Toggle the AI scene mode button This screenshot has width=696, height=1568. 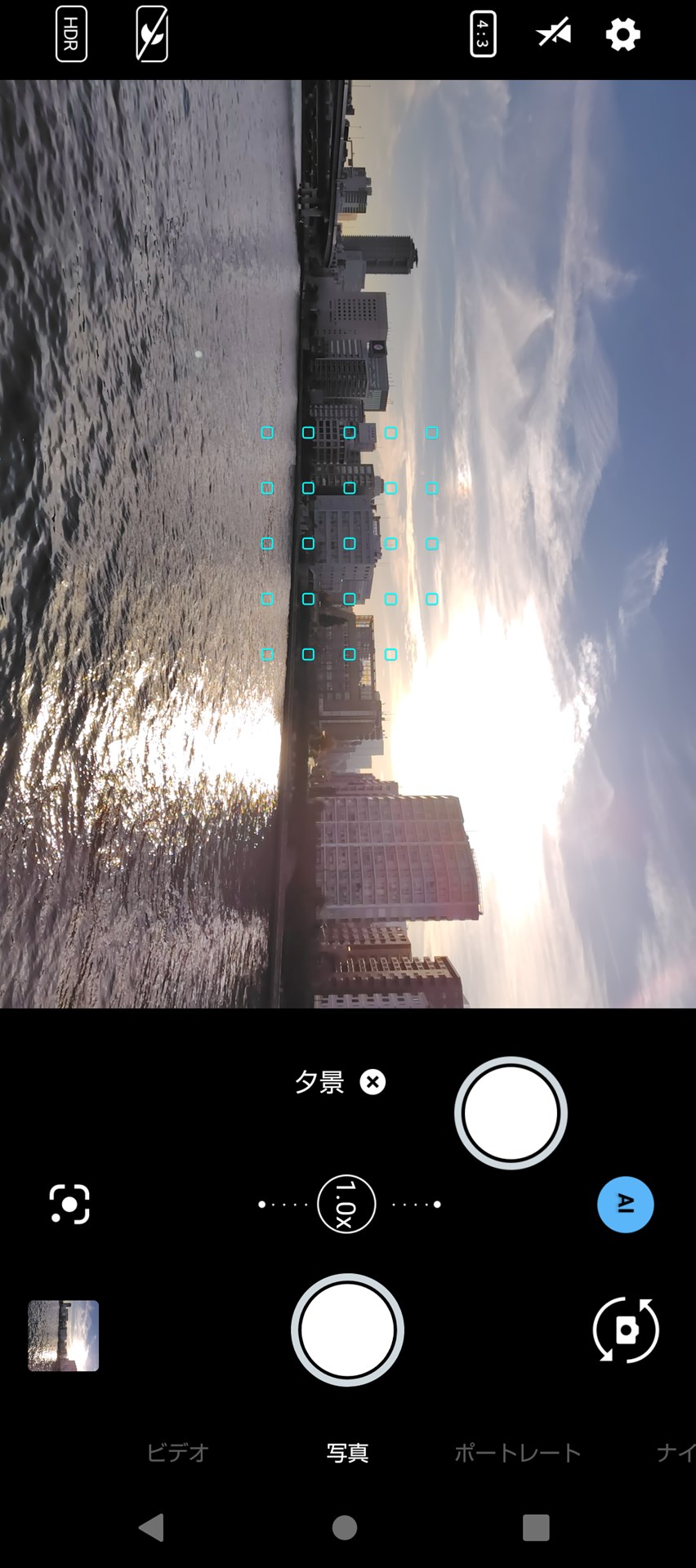[x=625, y=1205]
